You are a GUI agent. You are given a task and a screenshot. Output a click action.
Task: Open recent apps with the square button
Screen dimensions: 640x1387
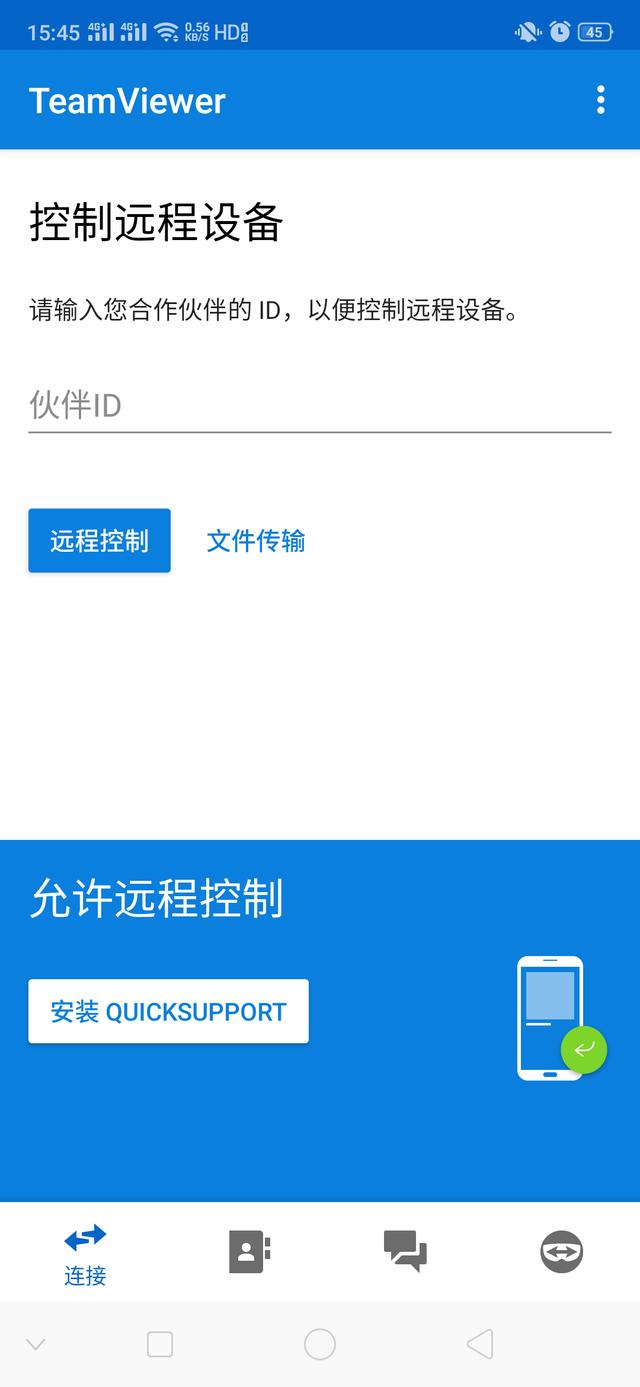pyautogui.click(x=160, y=1344)
